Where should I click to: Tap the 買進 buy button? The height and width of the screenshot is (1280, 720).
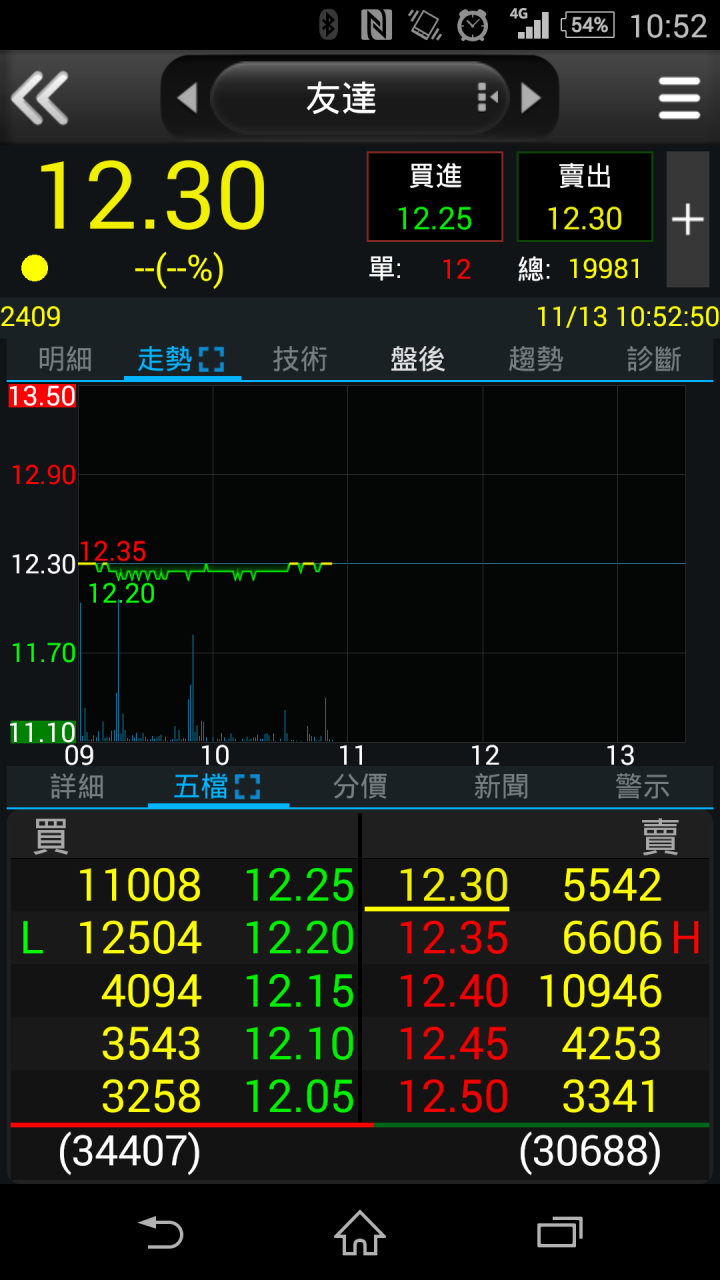pos(435,197)
